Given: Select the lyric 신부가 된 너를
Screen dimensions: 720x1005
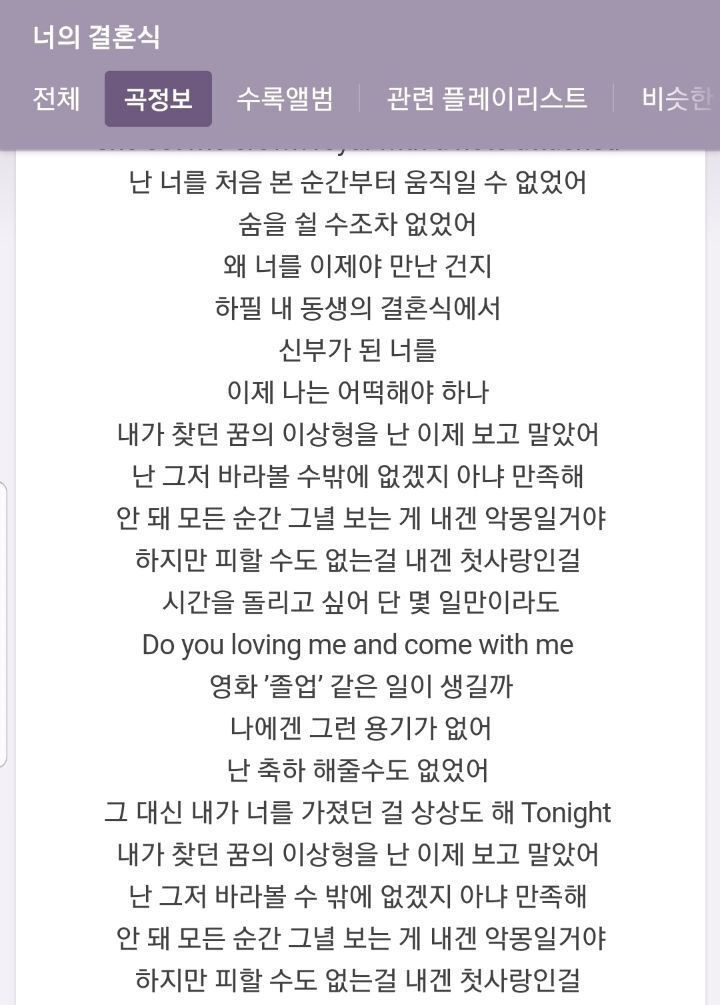Looking at the screenshot, I should pos(360,351).
